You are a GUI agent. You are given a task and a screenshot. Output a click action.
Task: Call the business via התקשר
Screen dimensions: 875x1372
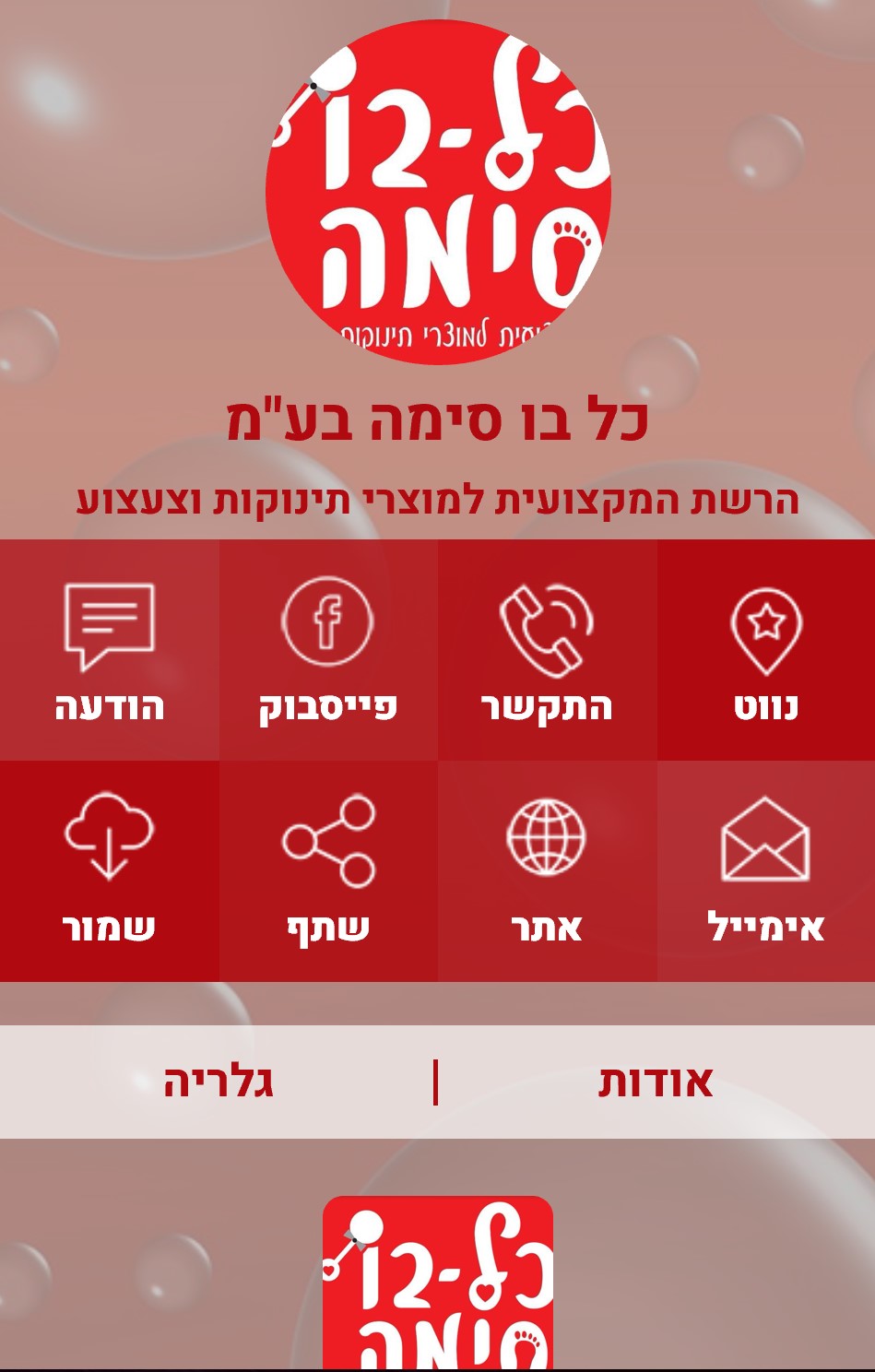click(547, 650)
